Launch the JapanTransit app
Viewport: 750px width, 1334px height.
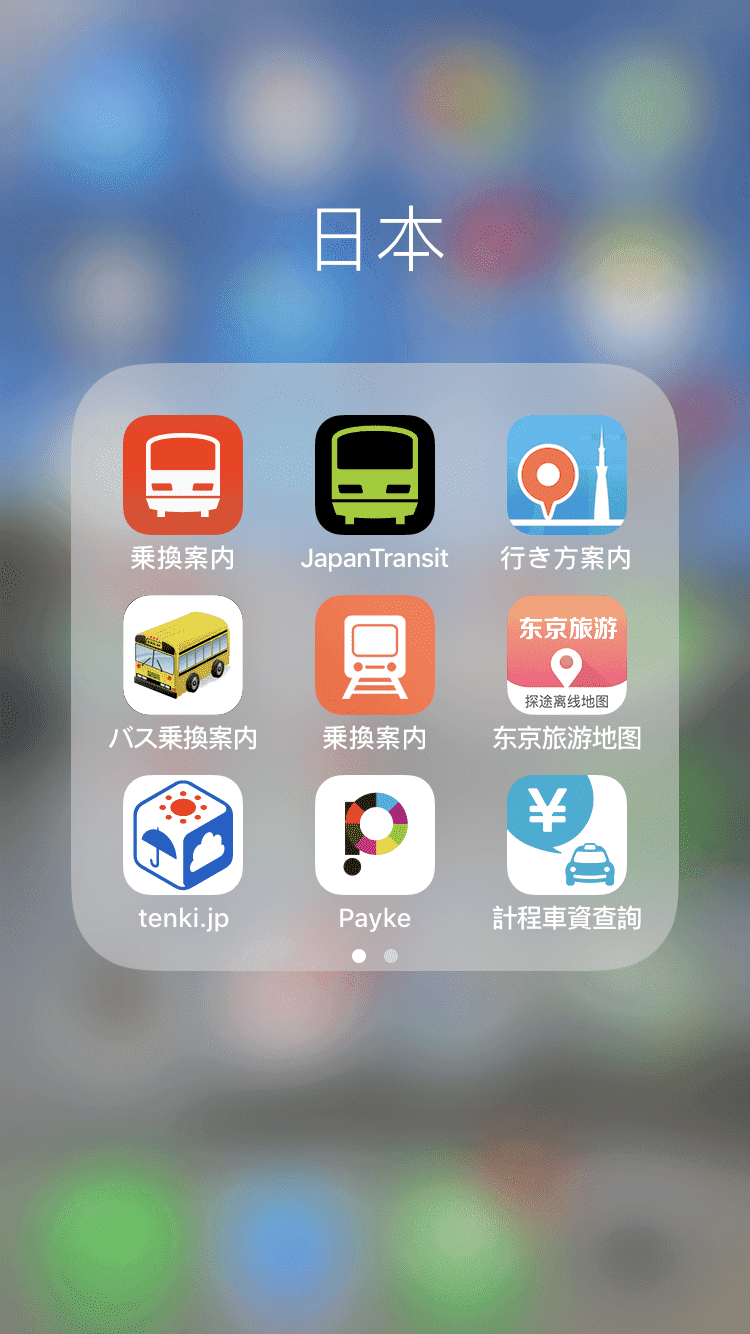pos(375,475)
